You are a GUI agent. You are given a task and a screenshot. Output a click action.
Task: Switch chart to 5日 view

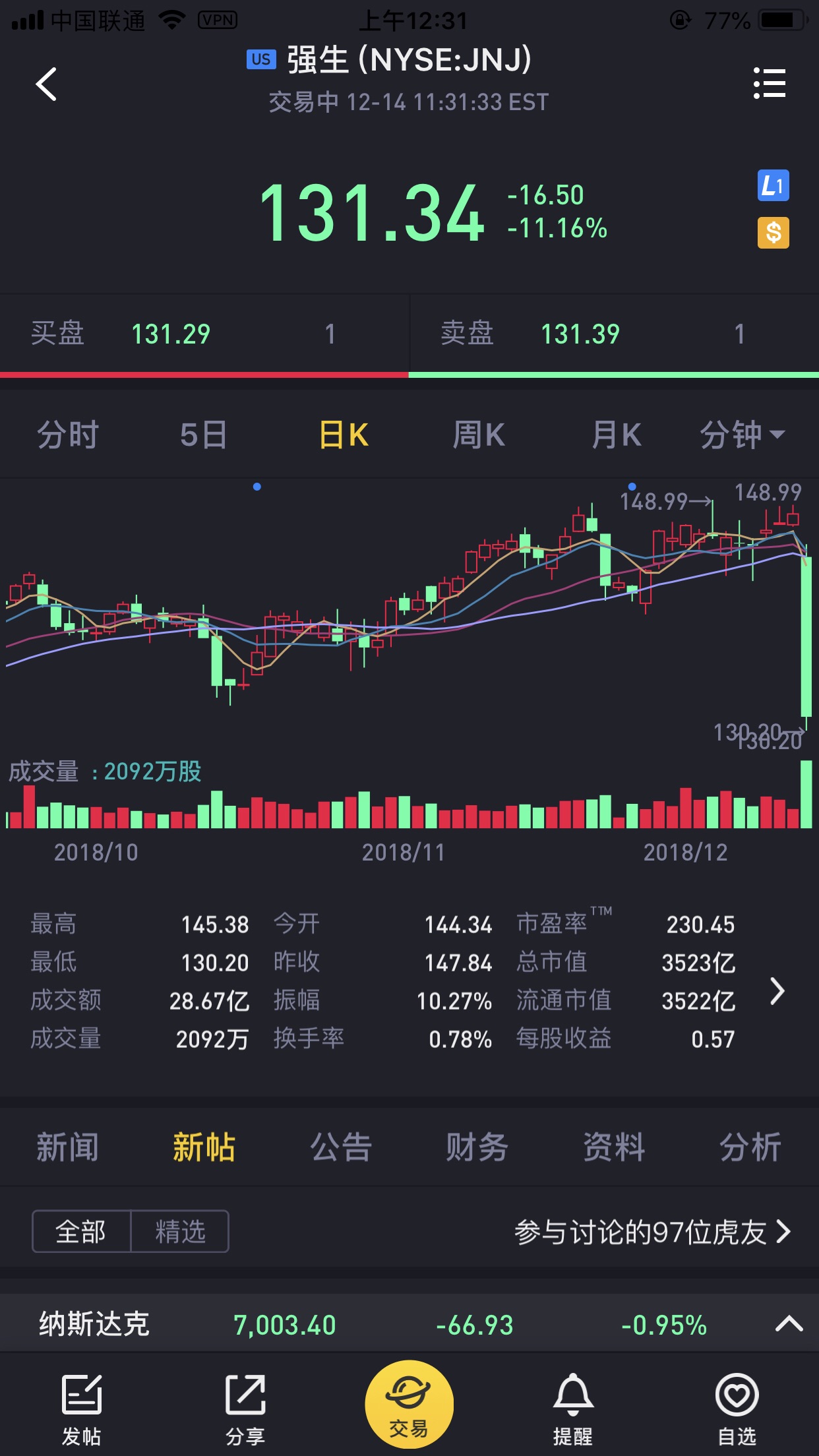click(204, 435)
